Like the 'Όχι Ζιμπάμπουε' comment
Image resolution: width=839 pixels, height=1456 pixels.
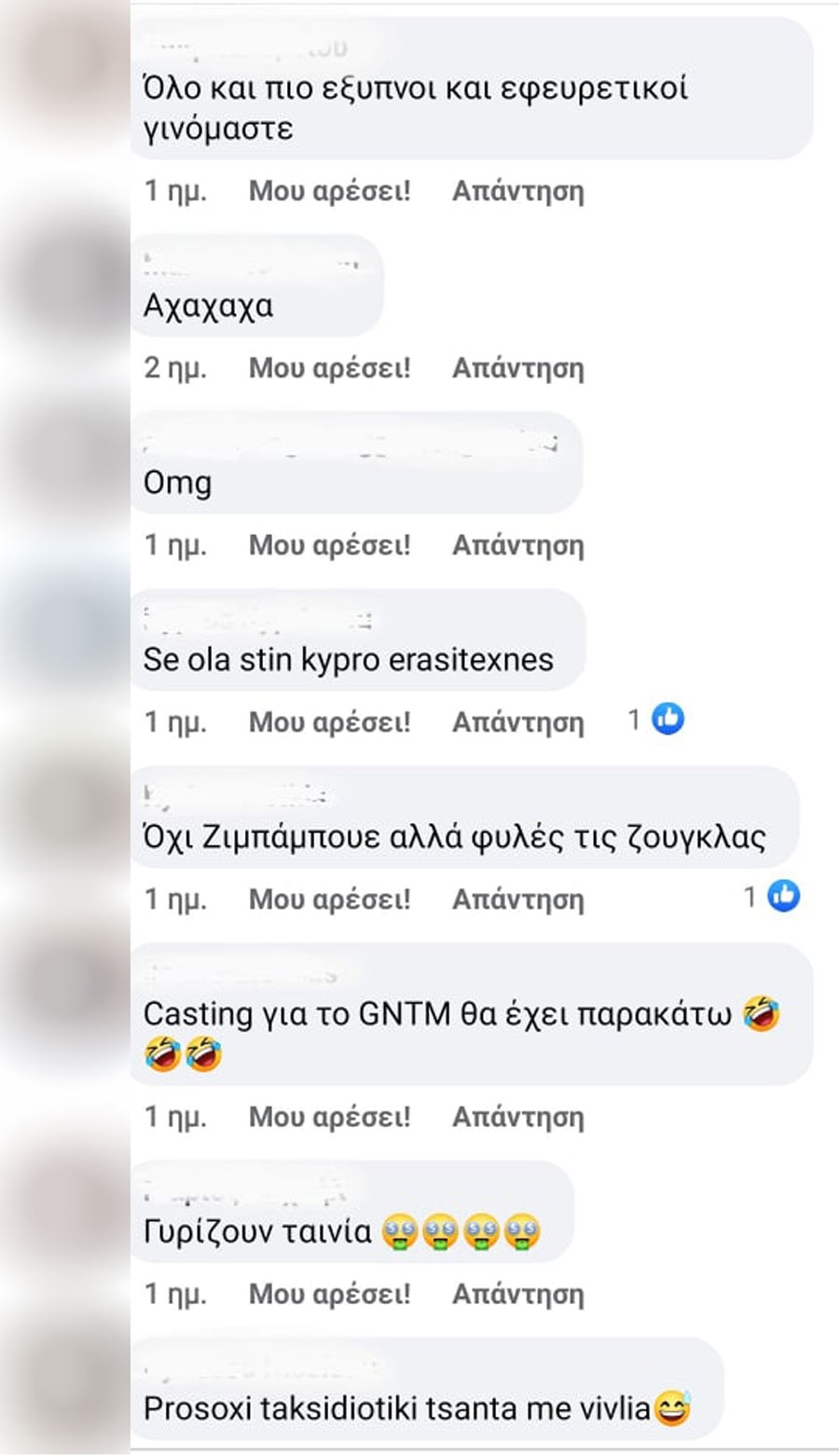tap(329, 900)
